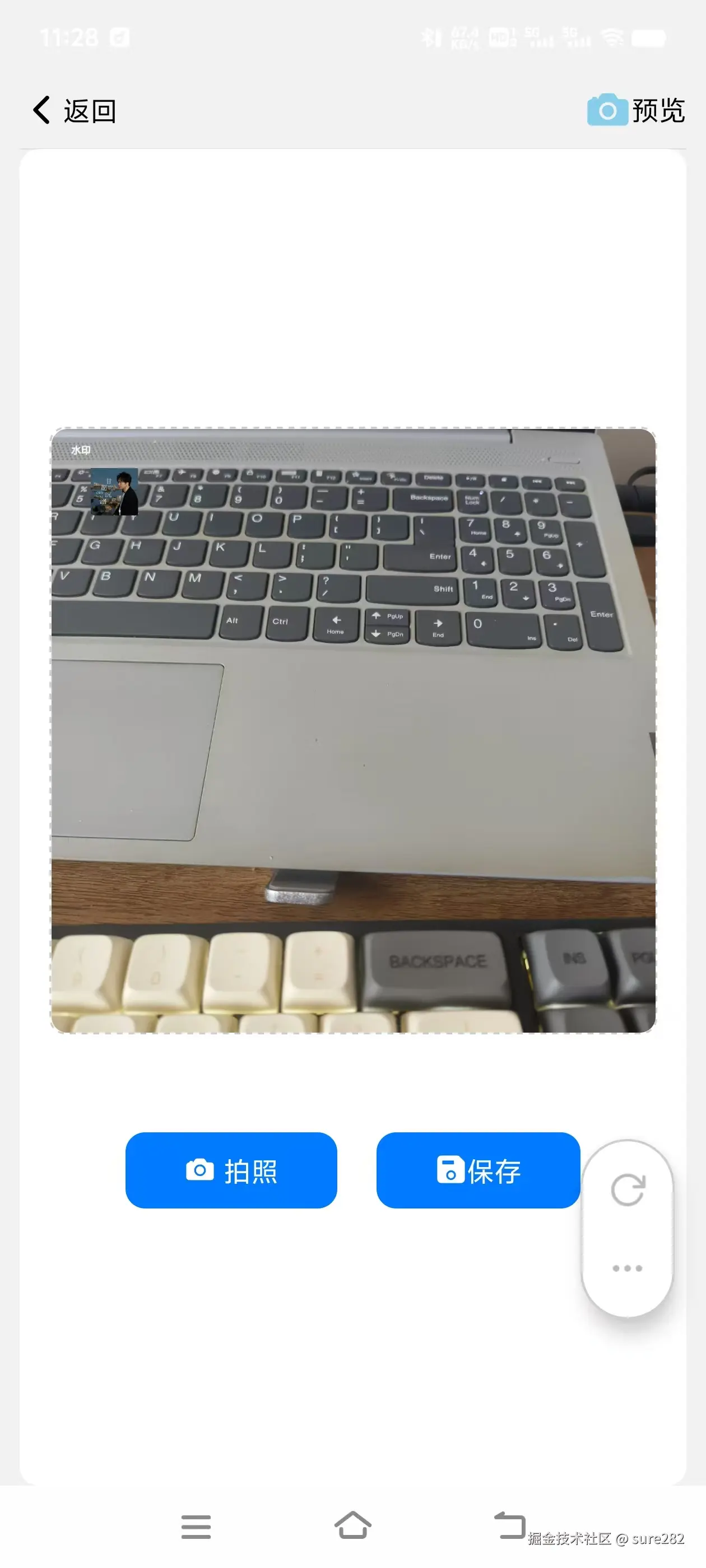Go back using the 返回 arrow
The image size is (706, 1568).
click(x=73, y=111)
